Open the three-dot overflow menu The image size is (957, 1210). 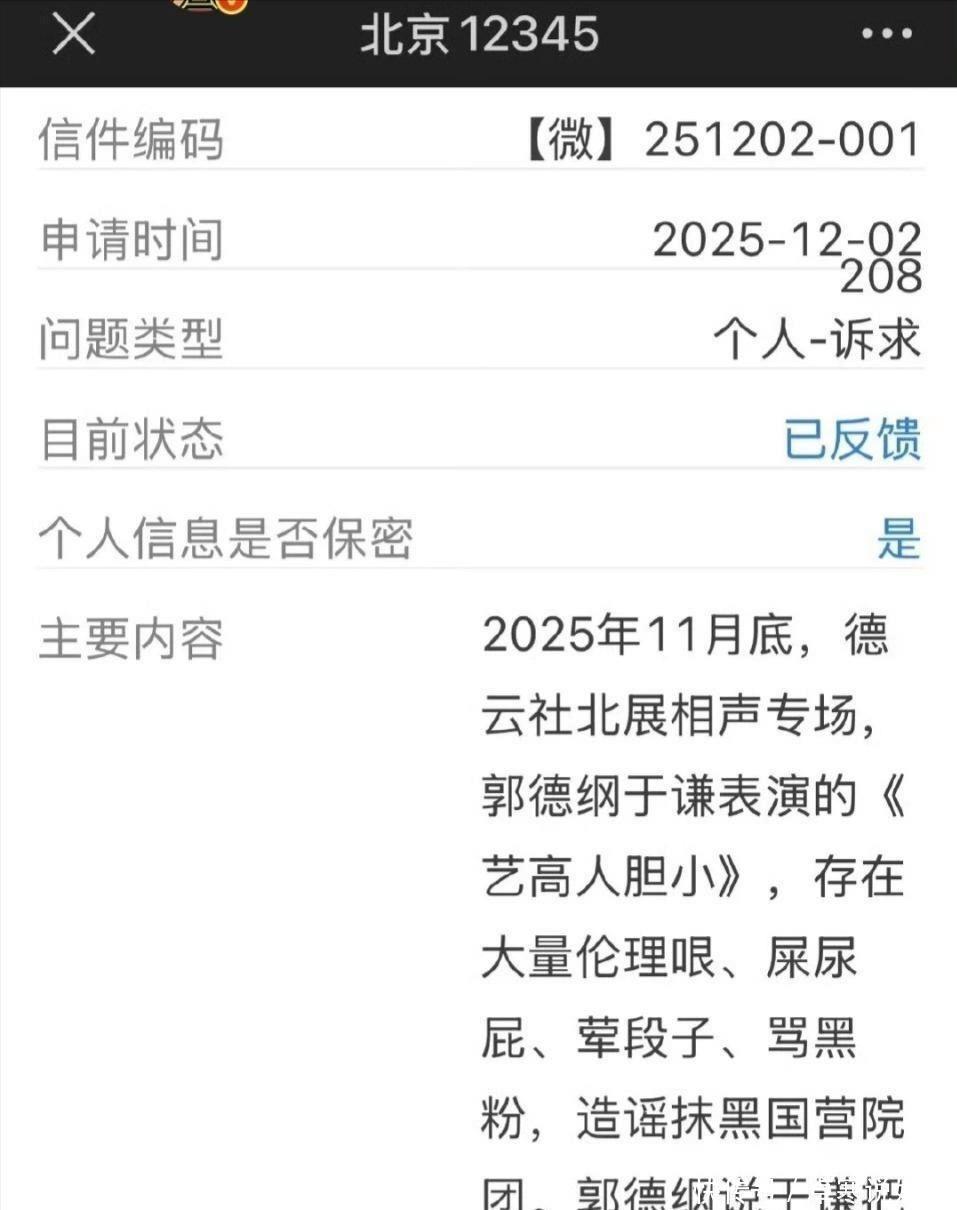tap(886, 35)
